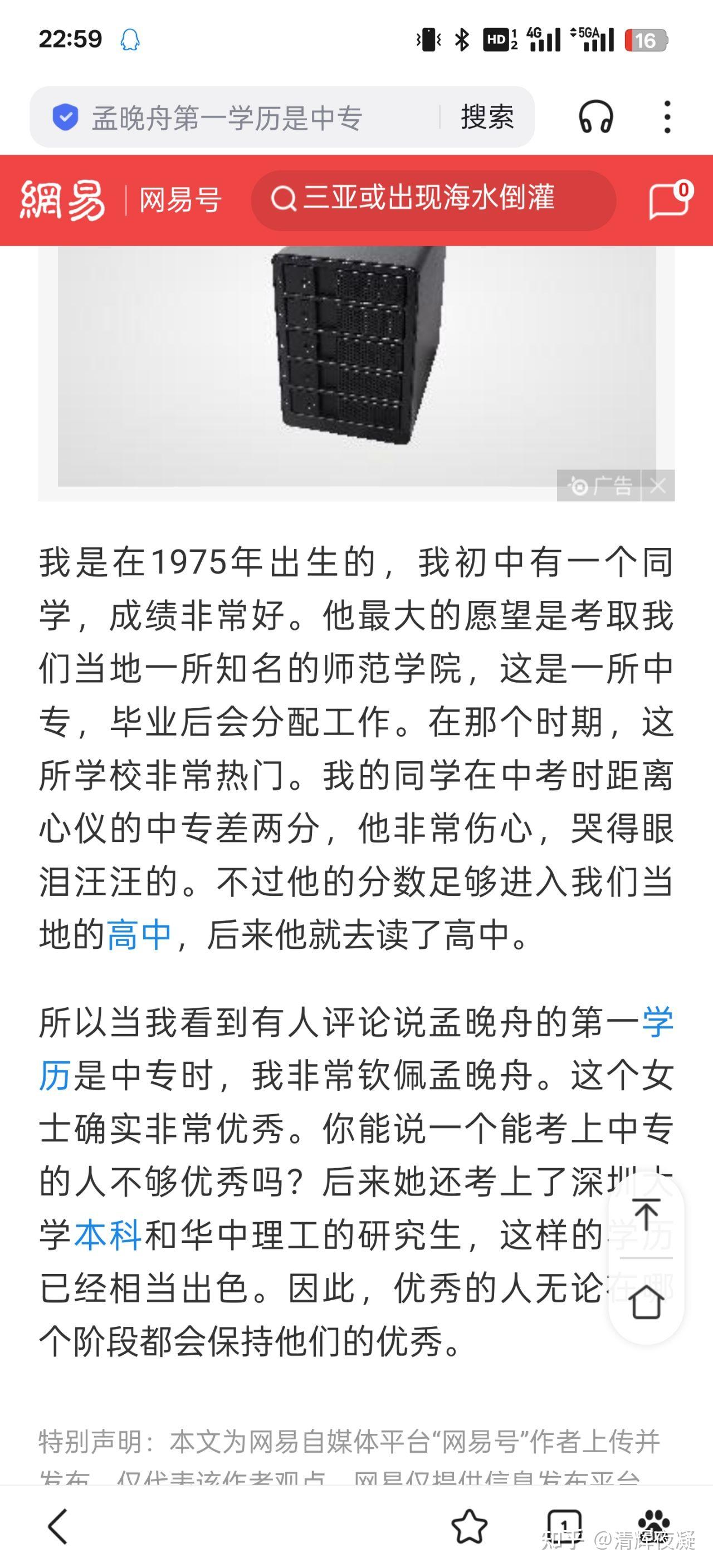
Task: Open the browser overflow menu
Action: 667,117
